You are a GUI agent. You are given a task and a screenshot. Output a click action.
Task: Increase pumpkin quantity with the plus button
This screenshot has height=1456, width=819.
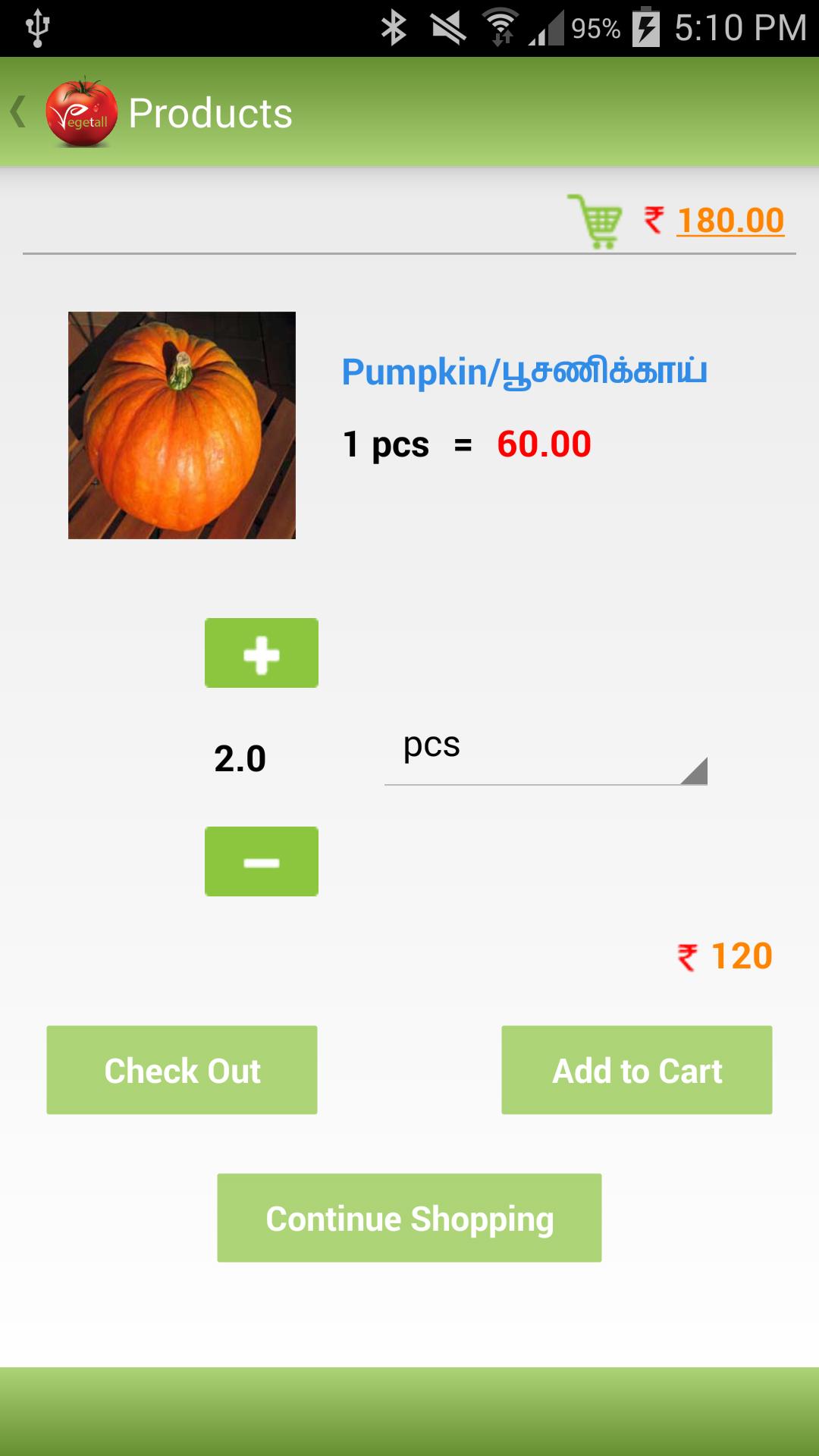262,653
